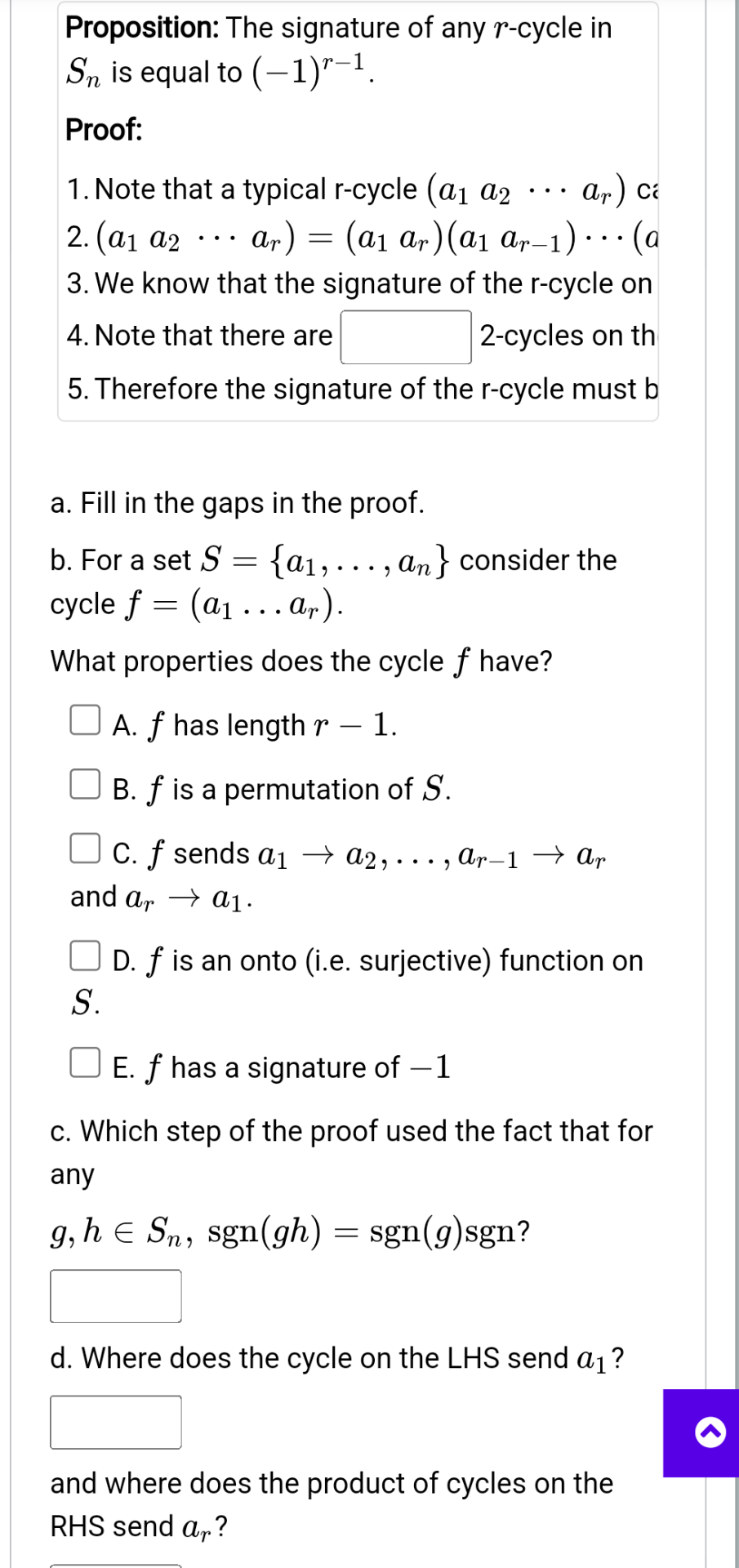Check option C about where f sends a1
The height and width of the screenshot is (1568, 739).
pos(84,848)
